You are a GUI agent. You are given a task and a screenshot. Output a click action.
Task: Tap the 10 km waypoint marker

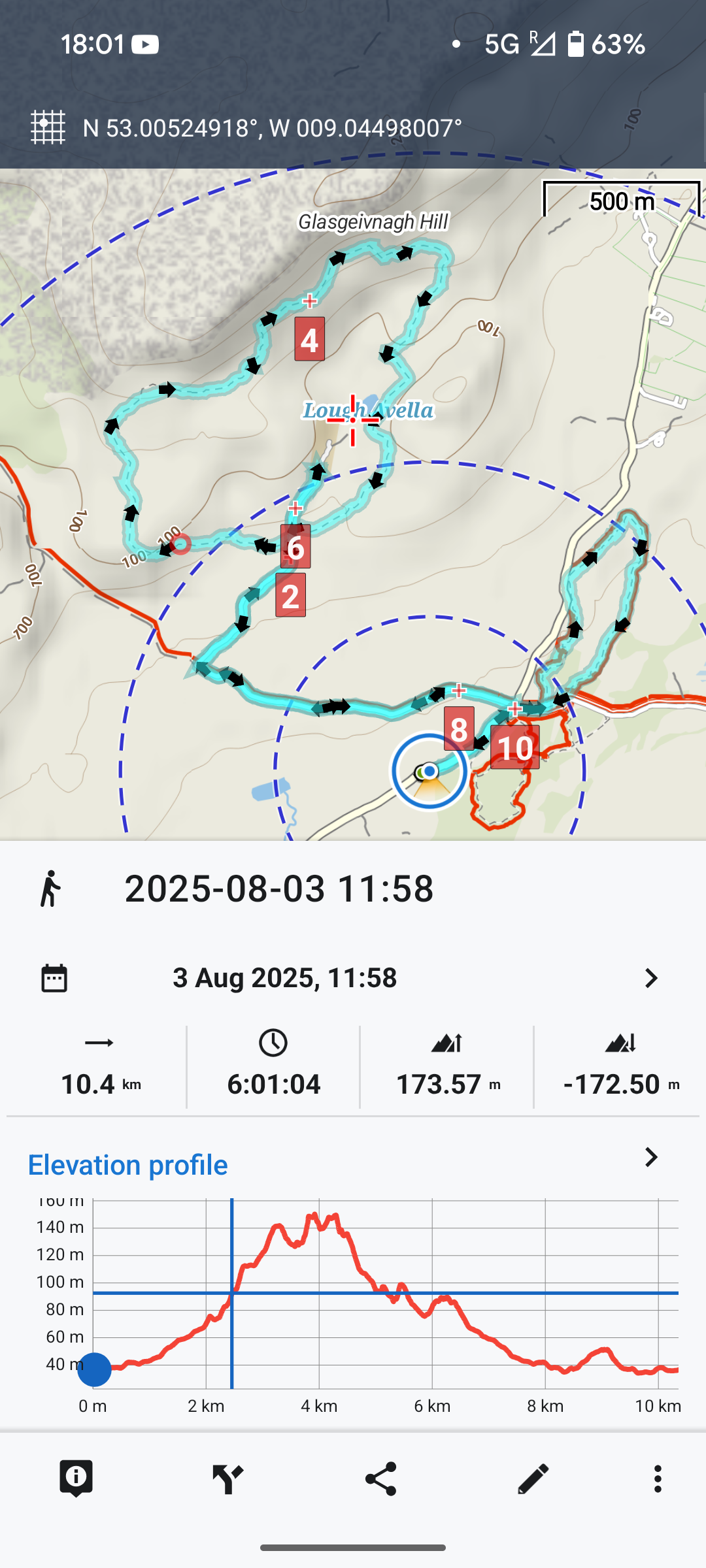click(x=515, y=747)
